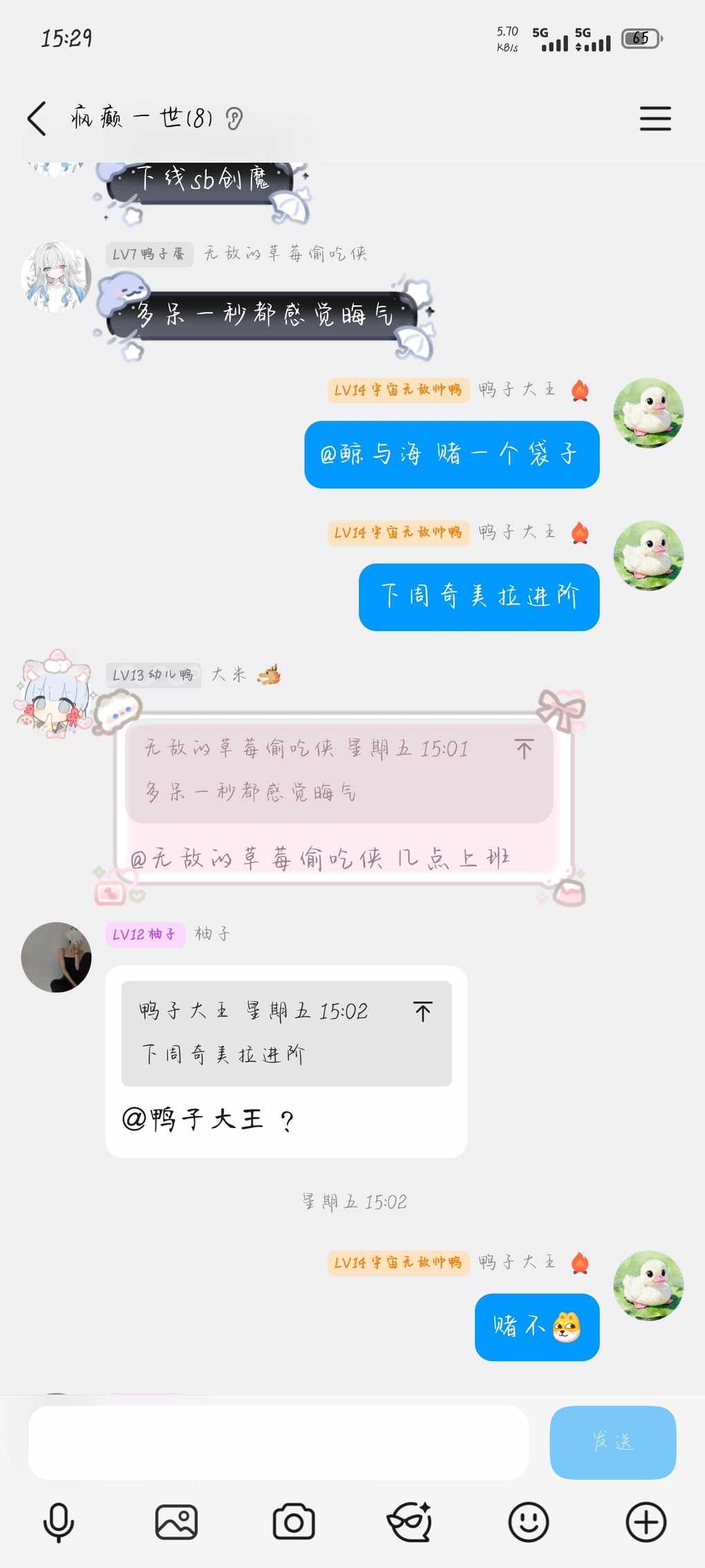
Task: Open 无敌的草莓偷吃侠's avatar profile
Action: (56, 276)
